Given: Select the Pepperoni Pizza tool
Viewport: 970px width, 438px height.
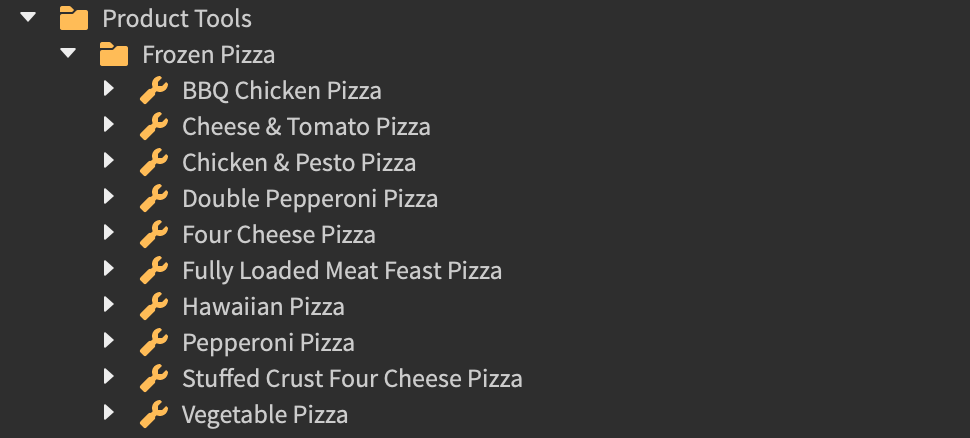Looking at the screenshot, I should tap(268, 343).
